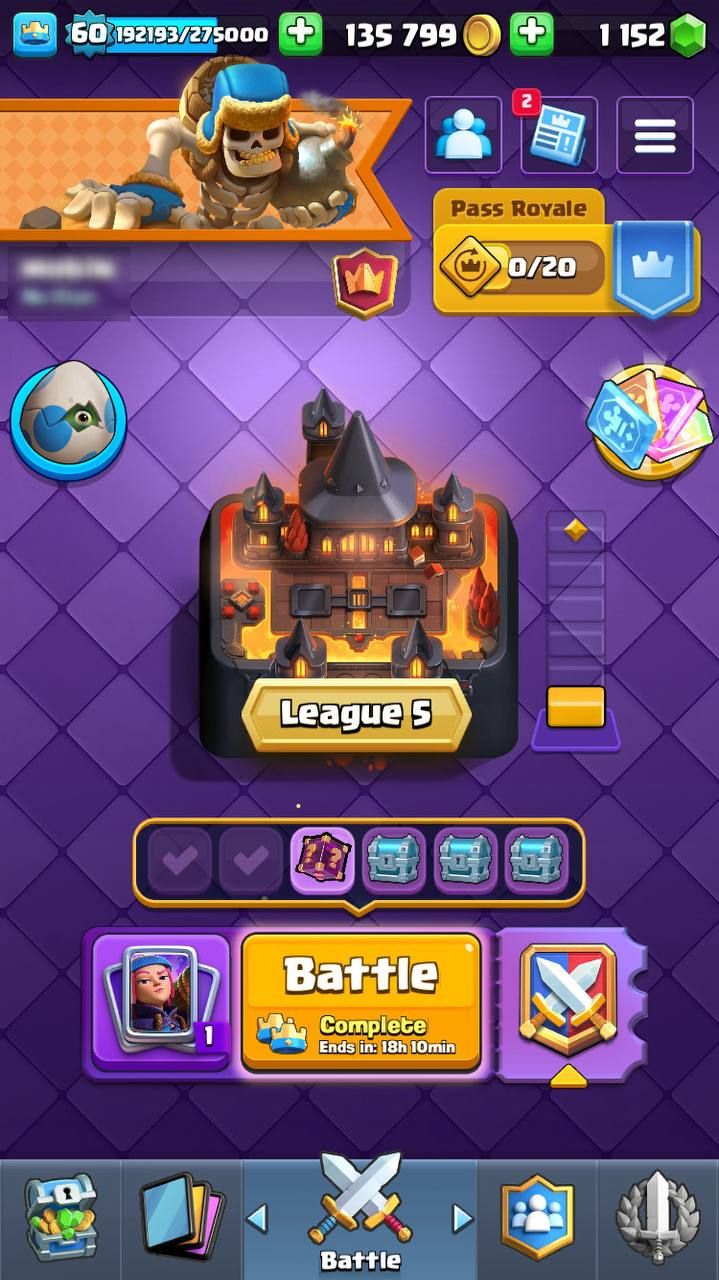Switch to the Cards collection tab
The width and height of the screenshot is (719, 1280).
181,1220
